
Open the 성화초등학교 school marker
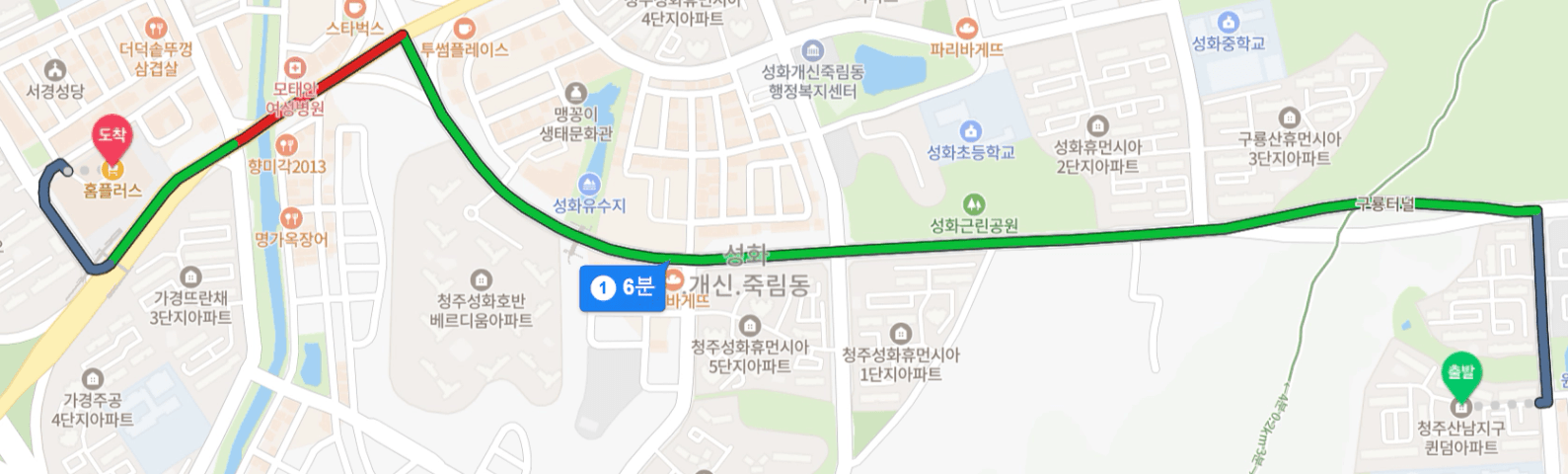(970, 131)
